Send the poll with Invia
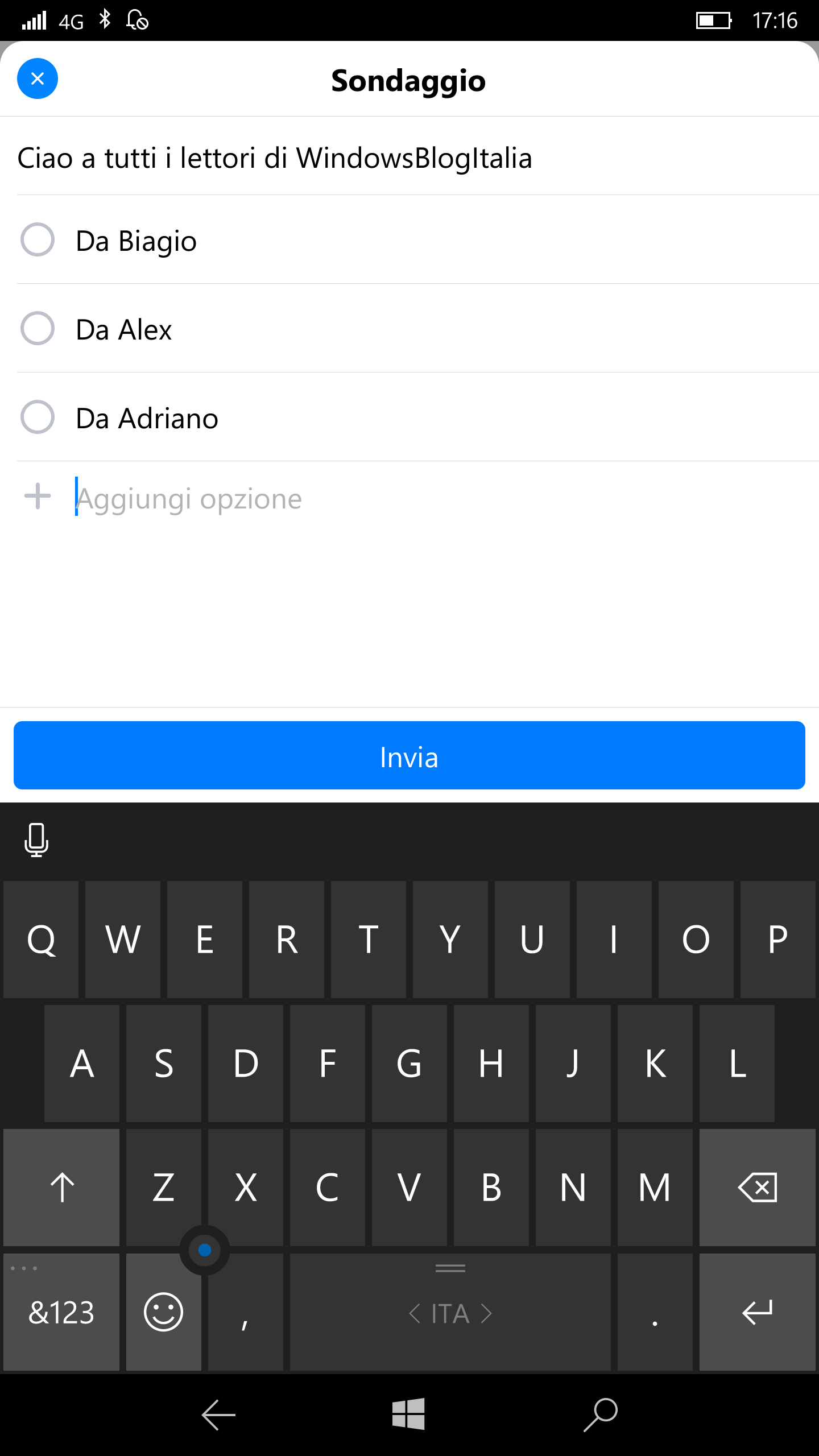The image size is (819, 1456). tap(409, 755)
